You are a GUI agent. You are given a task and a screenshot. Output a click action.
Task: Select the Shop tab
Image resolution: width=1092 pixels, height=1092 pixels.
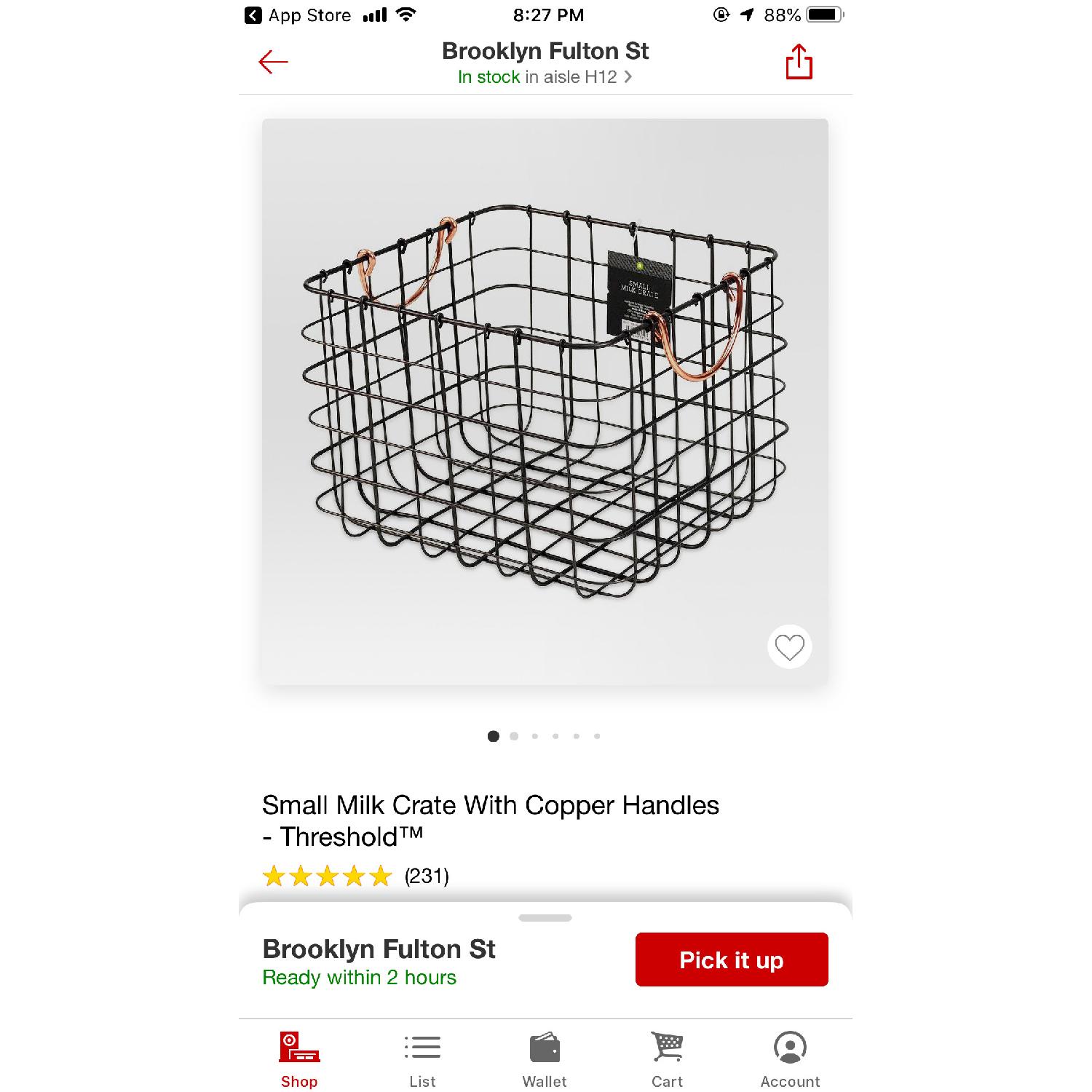pyautogui.click(x=299, y=1061)
